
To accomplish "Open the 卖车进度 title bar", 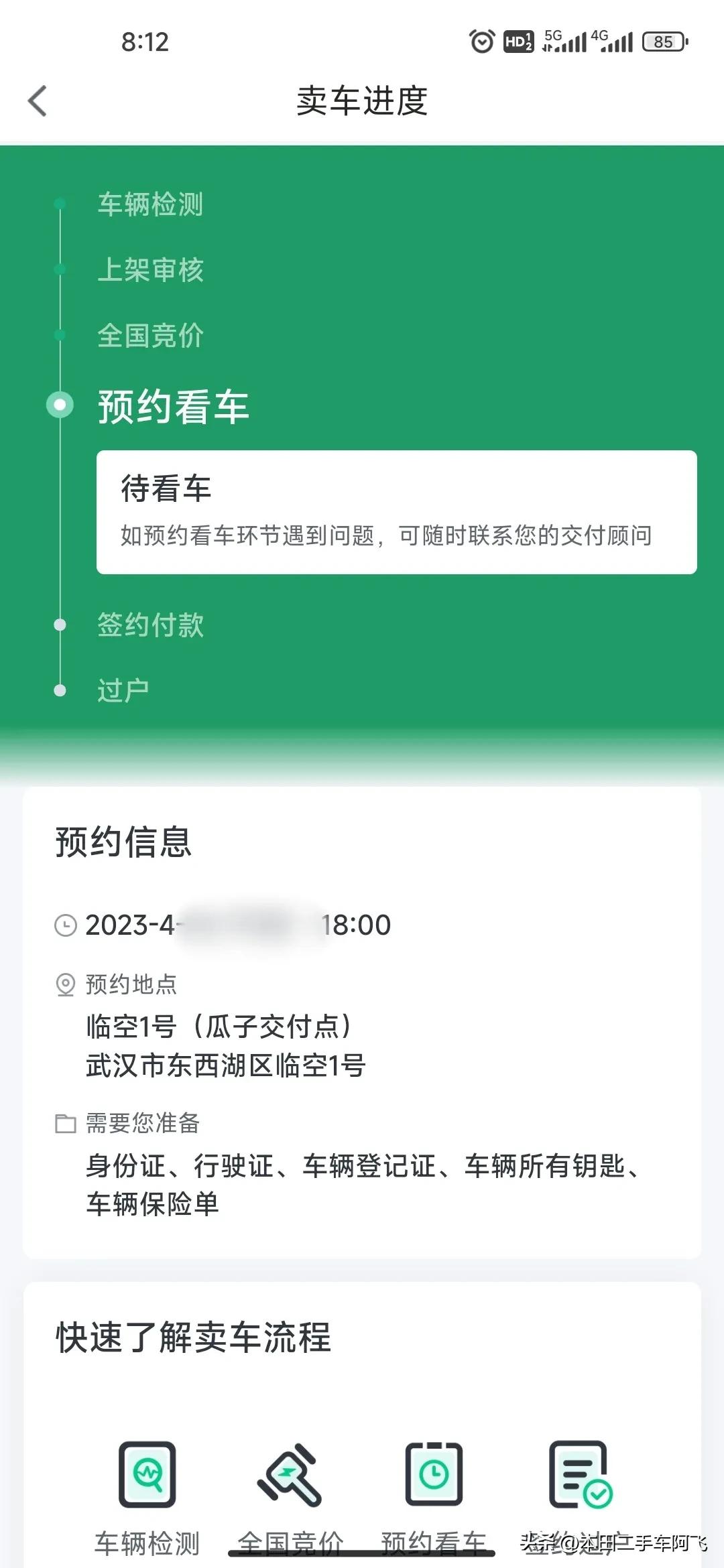I will [362, 101].
